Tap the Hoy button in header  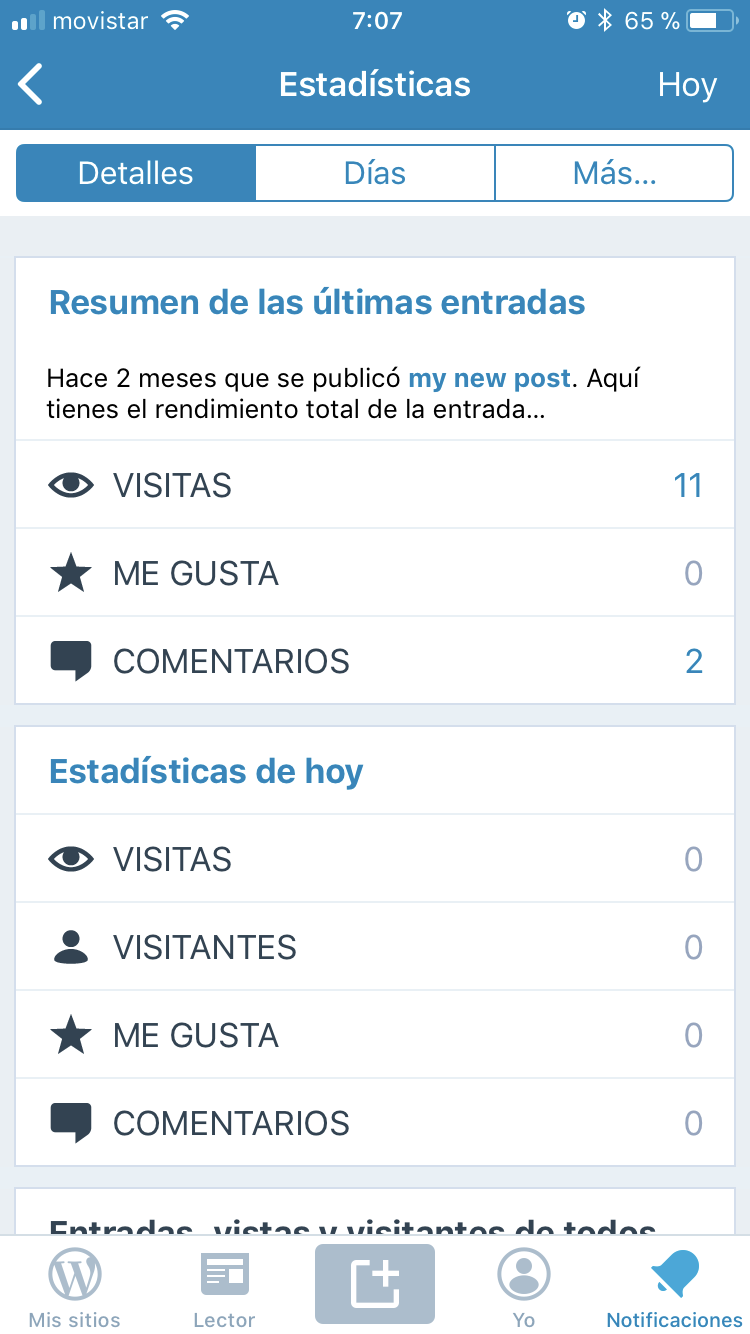(x=687, y=85)
